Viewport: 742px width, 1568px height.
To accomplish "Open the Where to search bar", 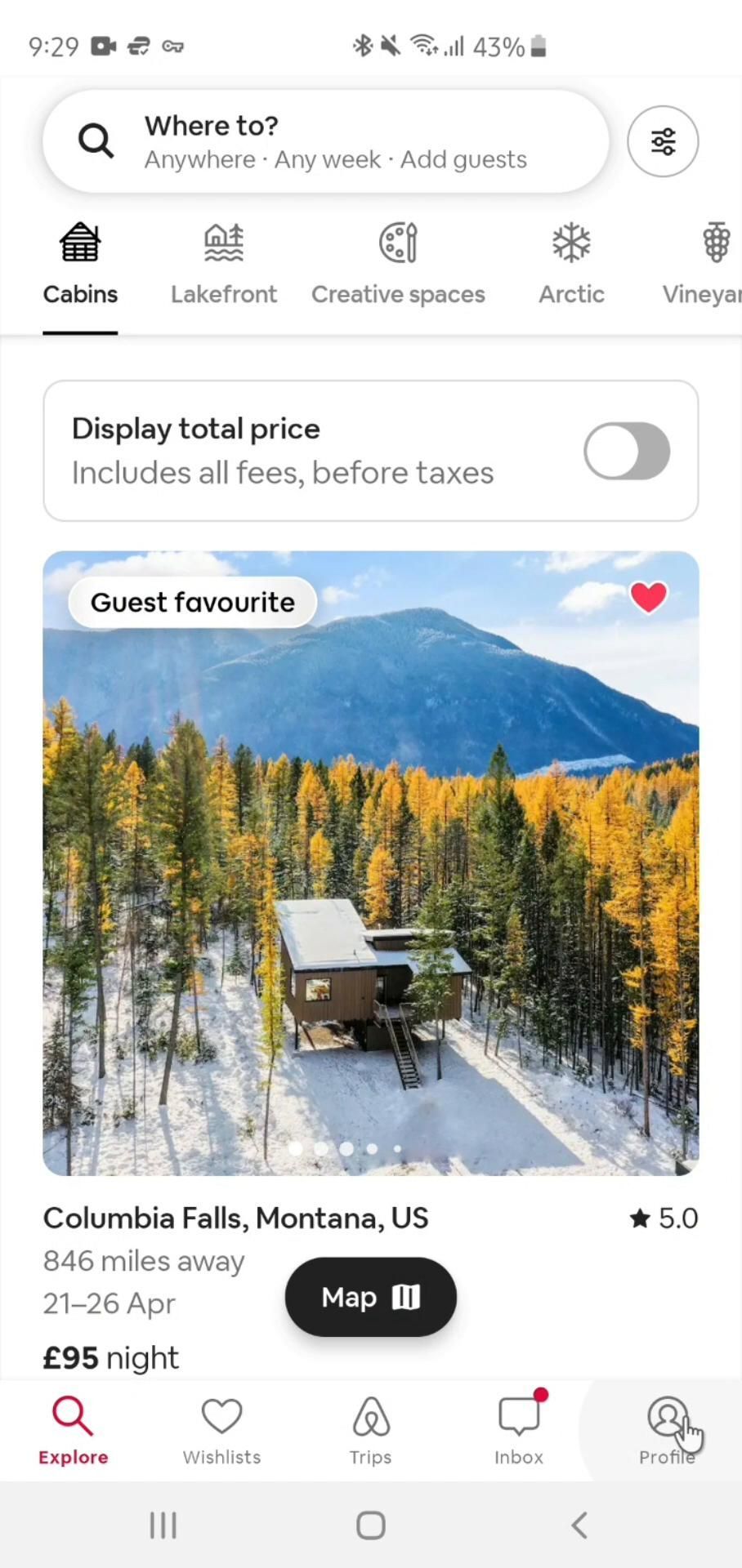I will click(325, 141).
